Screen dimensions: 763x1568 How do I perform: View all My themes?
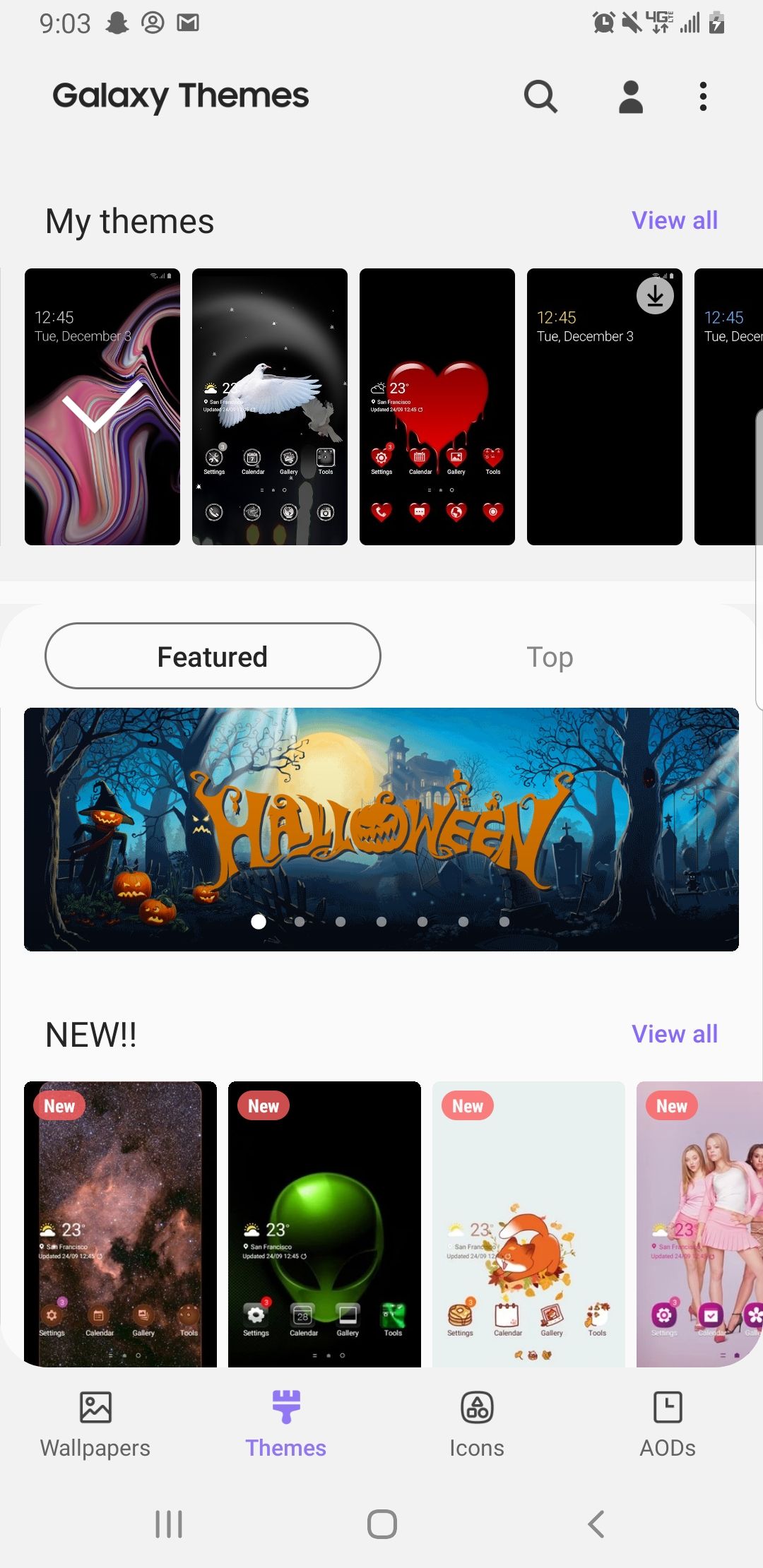point(674,220)
